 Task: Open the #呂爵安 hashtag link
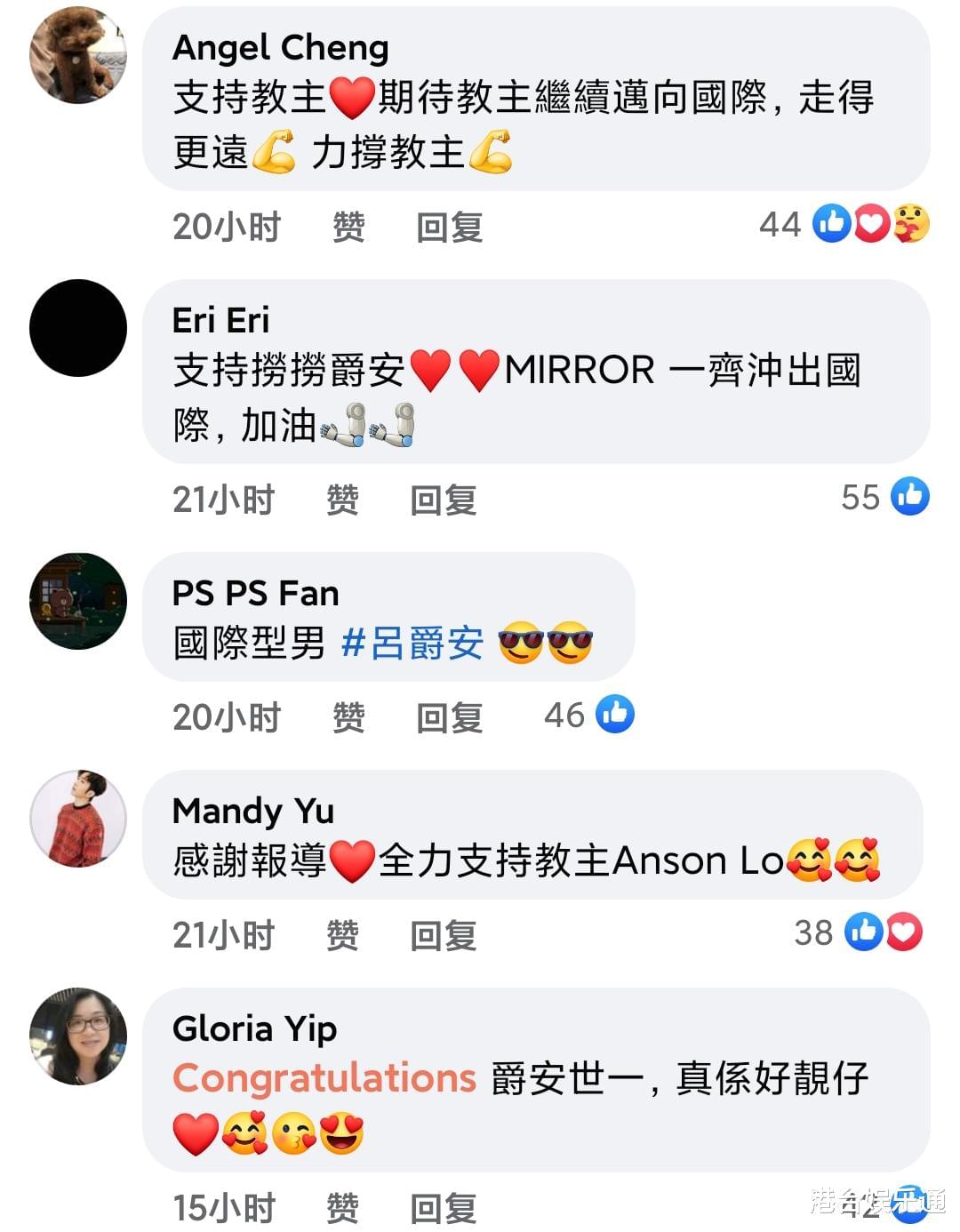pos(412,644)
